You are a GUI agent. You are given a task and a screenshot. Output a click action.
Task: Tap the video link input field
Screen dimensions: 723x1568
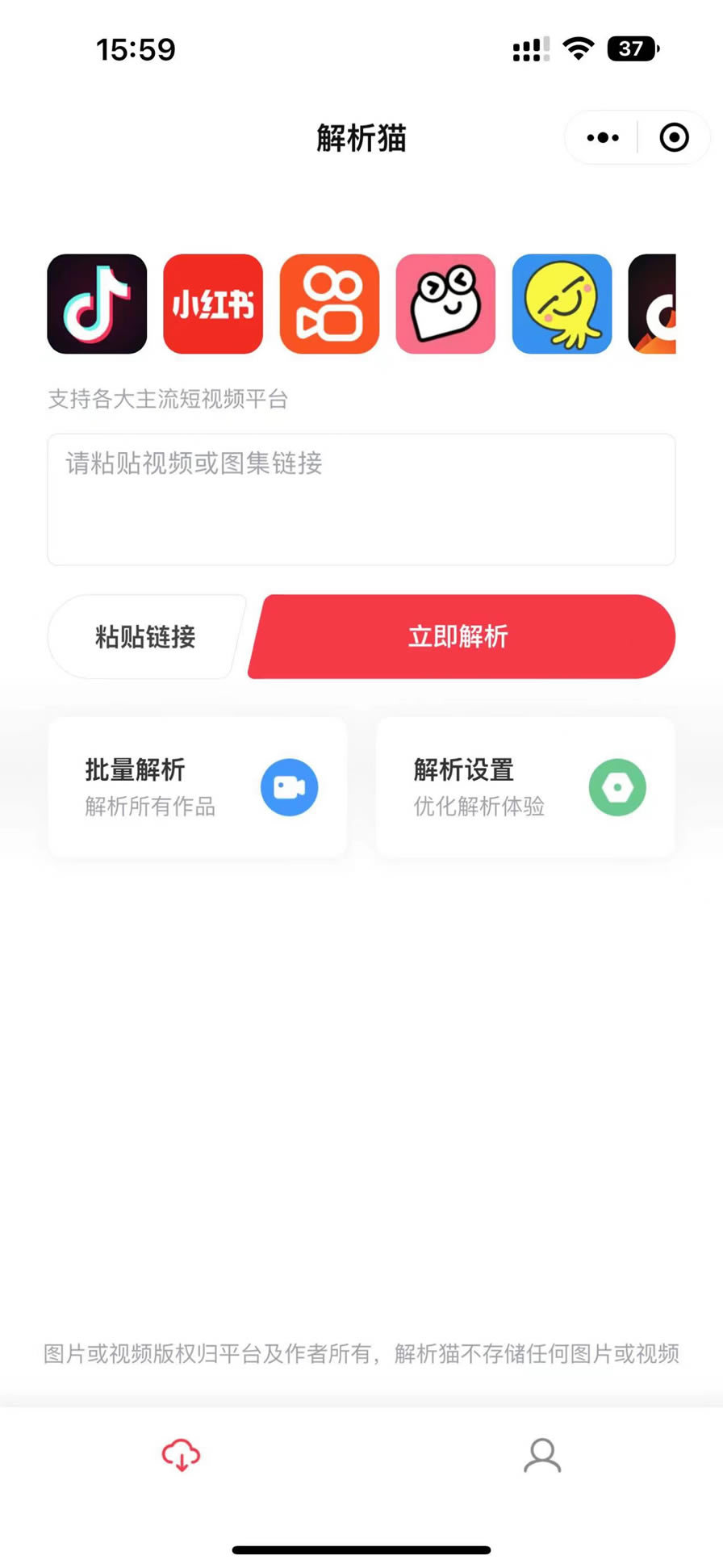click(x=361, y=500)
